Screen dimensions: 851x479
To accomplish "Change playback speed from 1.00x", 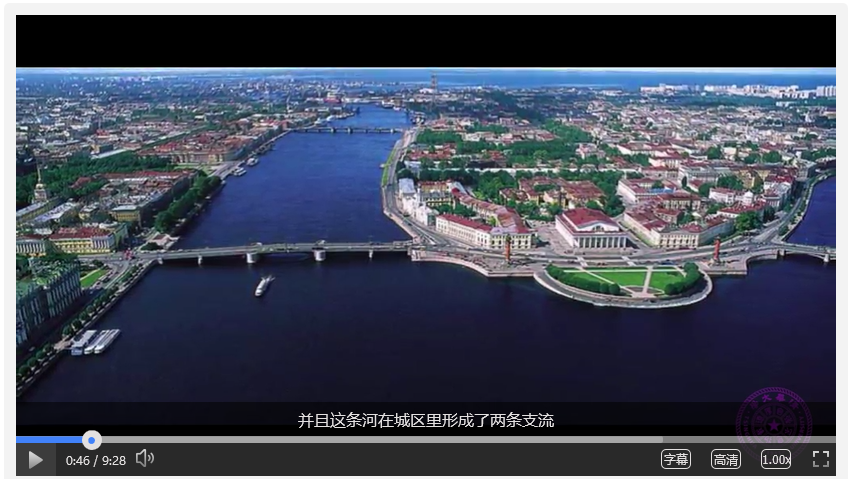I will click(775, 459).
